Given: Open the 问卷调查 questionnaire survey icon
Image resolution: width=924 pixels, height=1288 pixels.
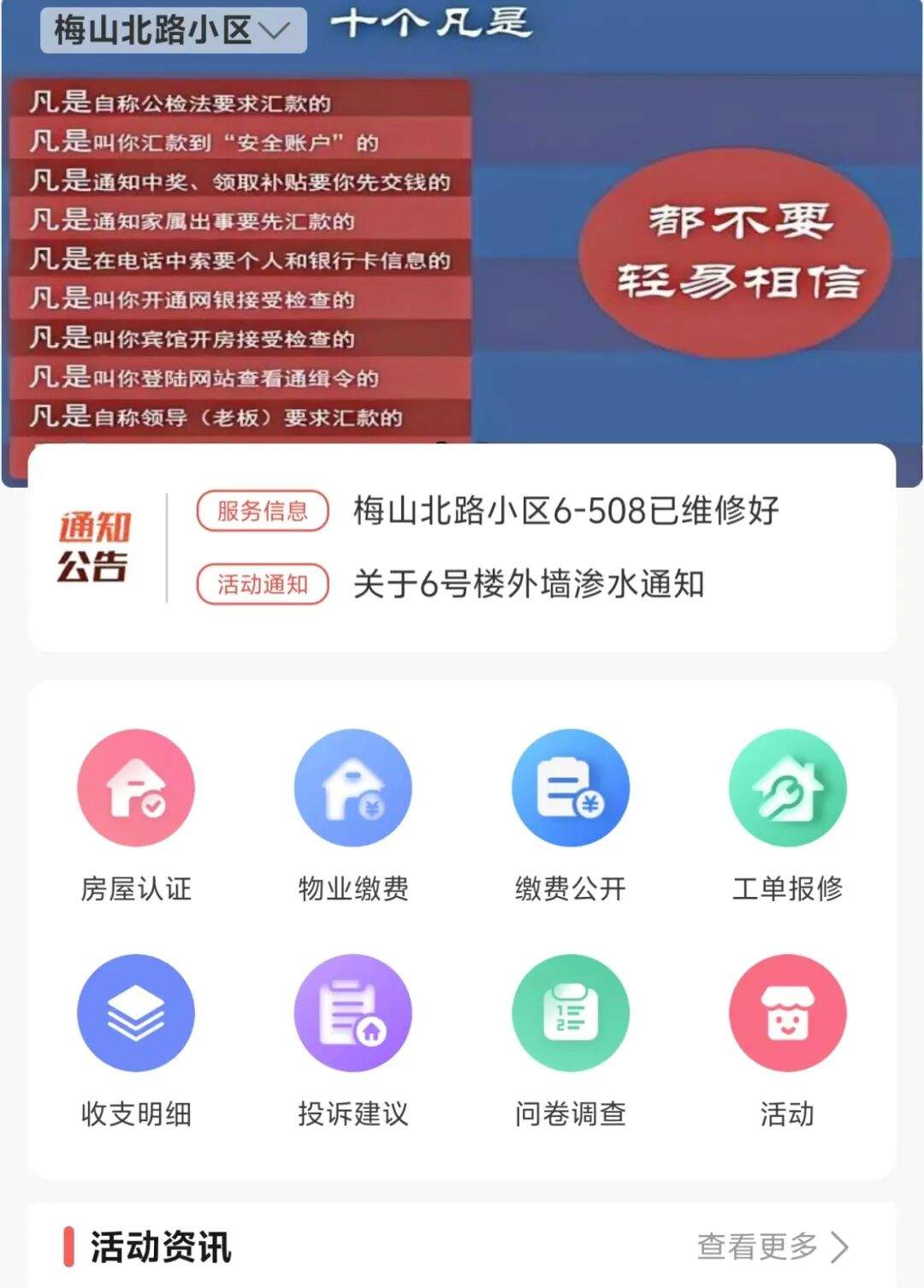Looking at the screenshot, I should (x=570, y=1012).
